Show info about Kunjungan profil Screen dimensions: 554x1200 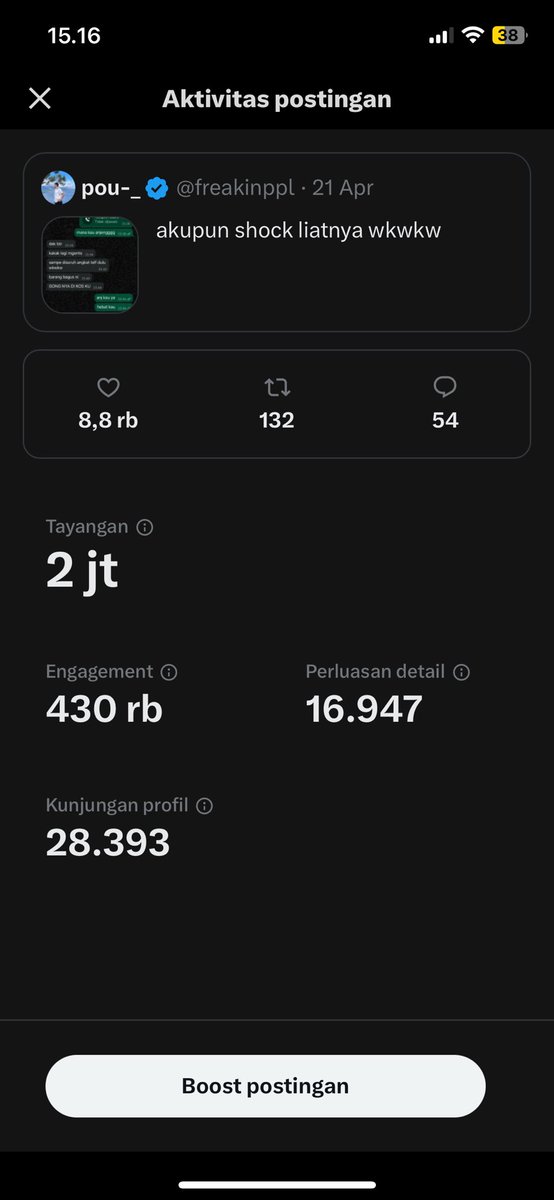(204, 805)
